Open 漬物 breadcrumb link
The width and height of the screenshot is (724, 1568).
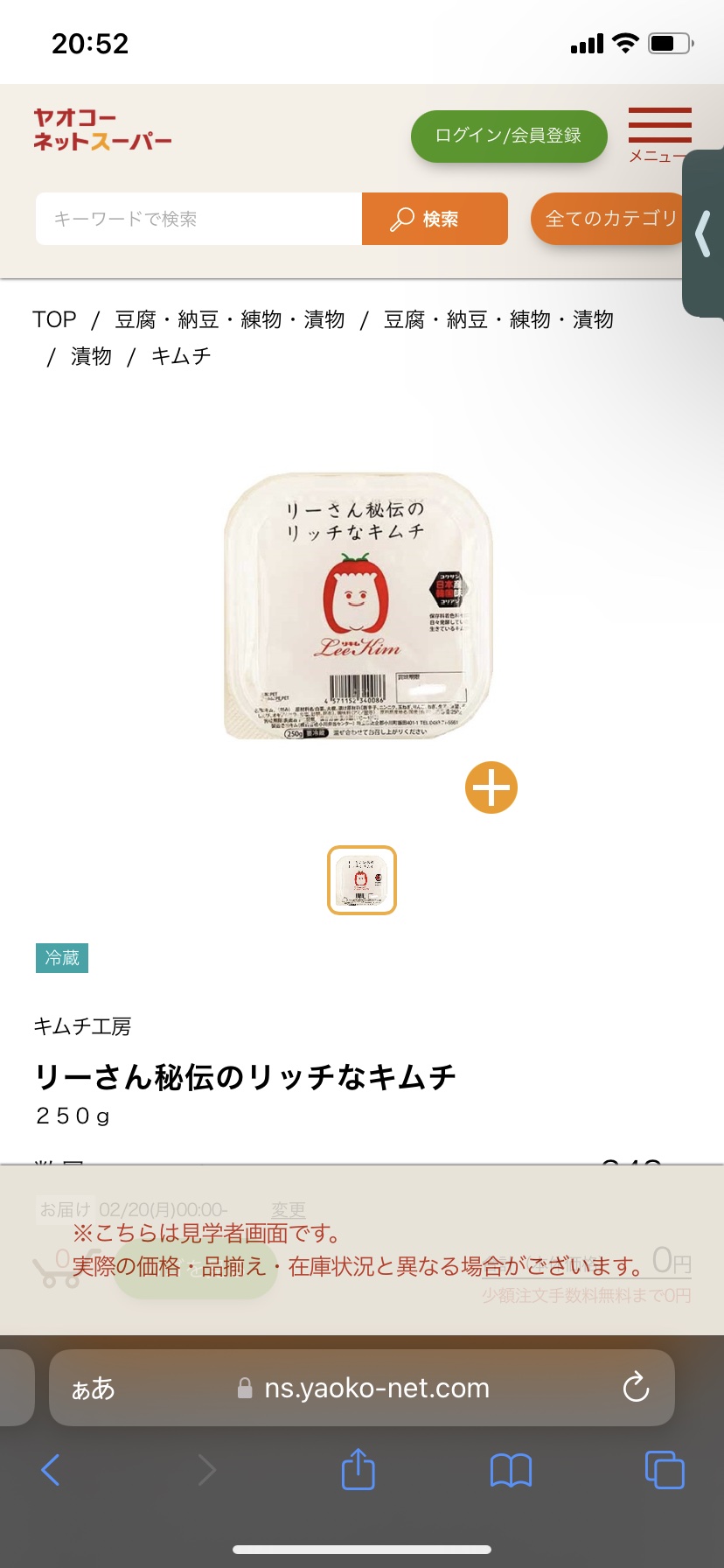click(x=91, y=356)
